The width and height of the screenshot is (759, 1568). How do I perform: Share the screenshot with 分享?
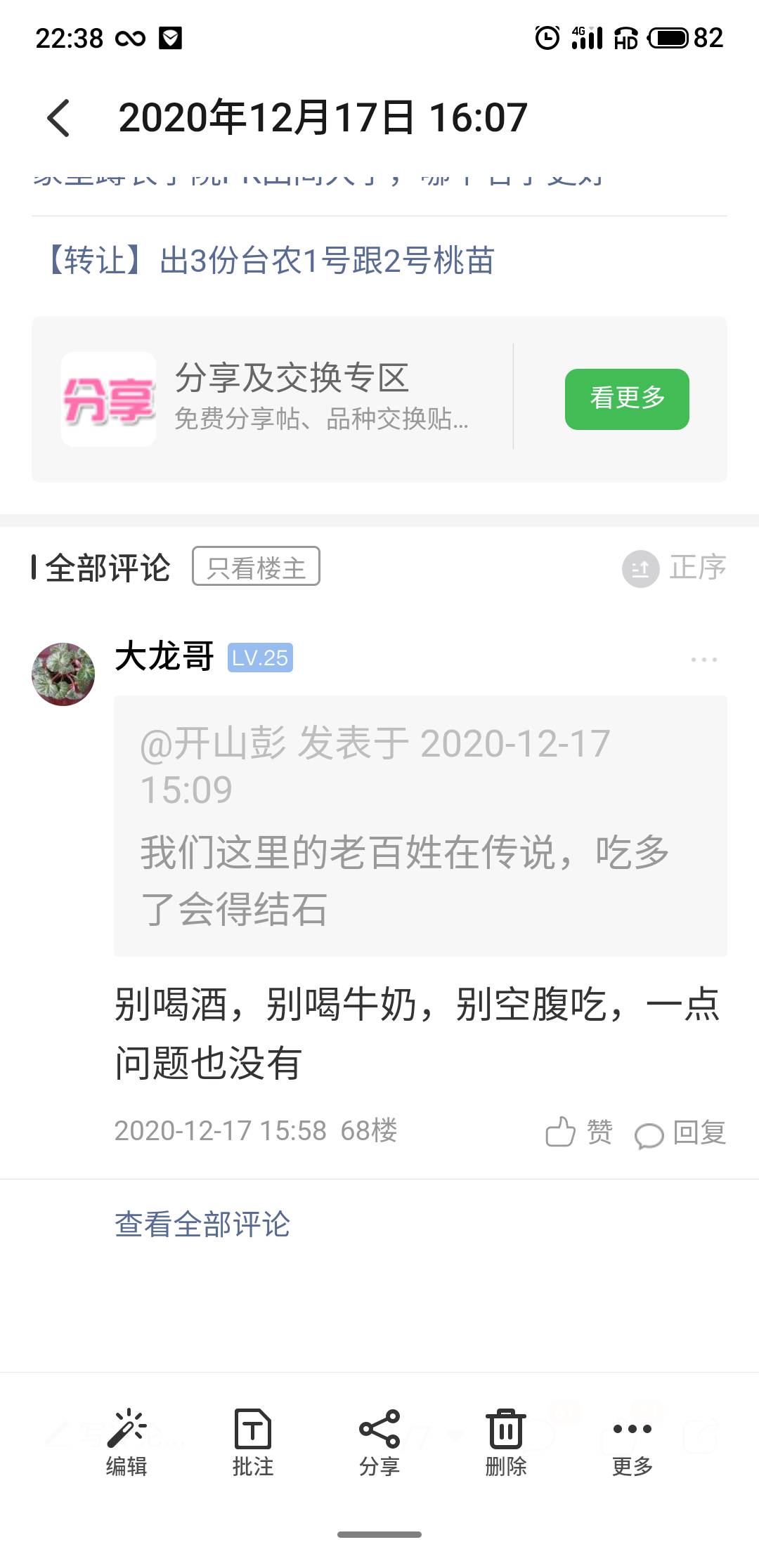[379, 1442]
